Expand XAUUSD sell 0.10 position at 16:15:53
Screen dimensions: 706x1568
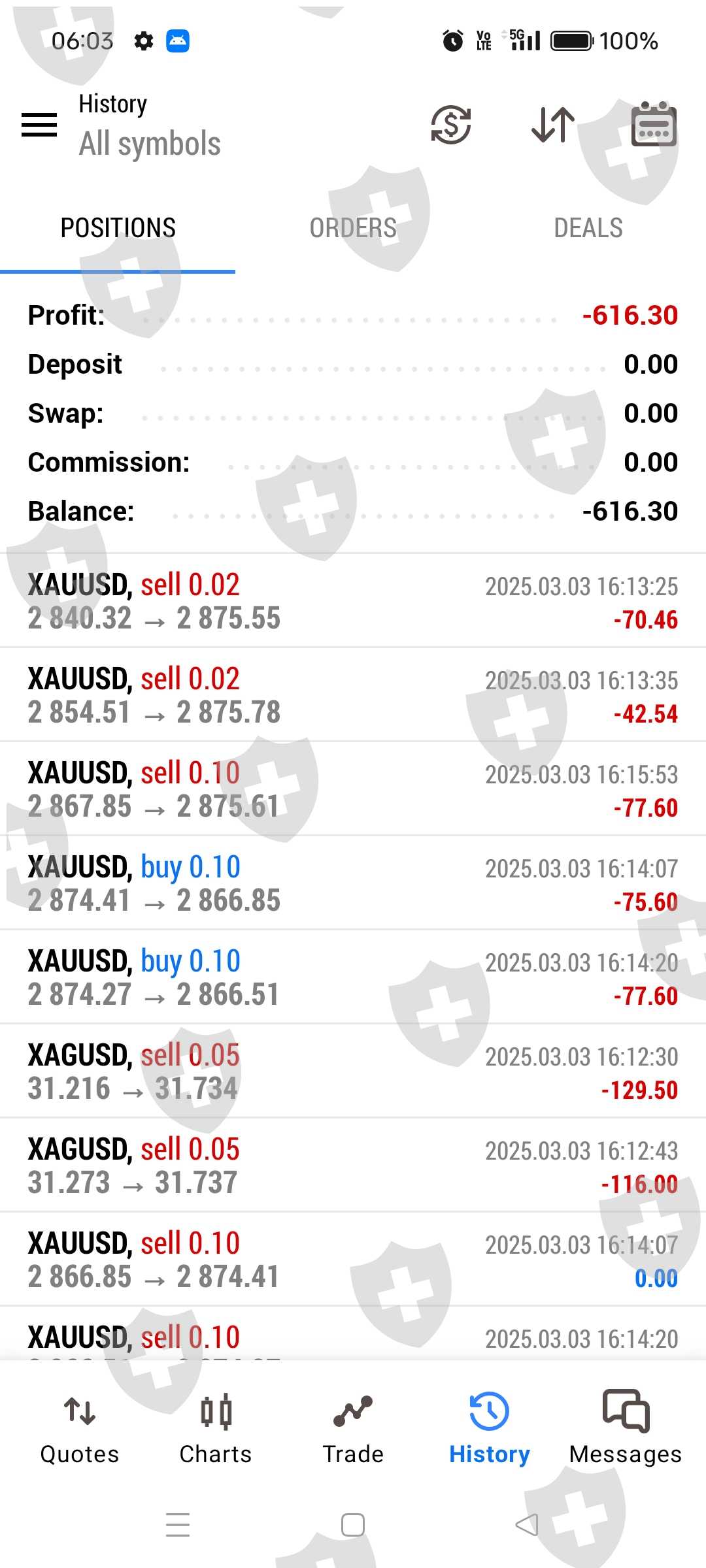click(353, 789)
